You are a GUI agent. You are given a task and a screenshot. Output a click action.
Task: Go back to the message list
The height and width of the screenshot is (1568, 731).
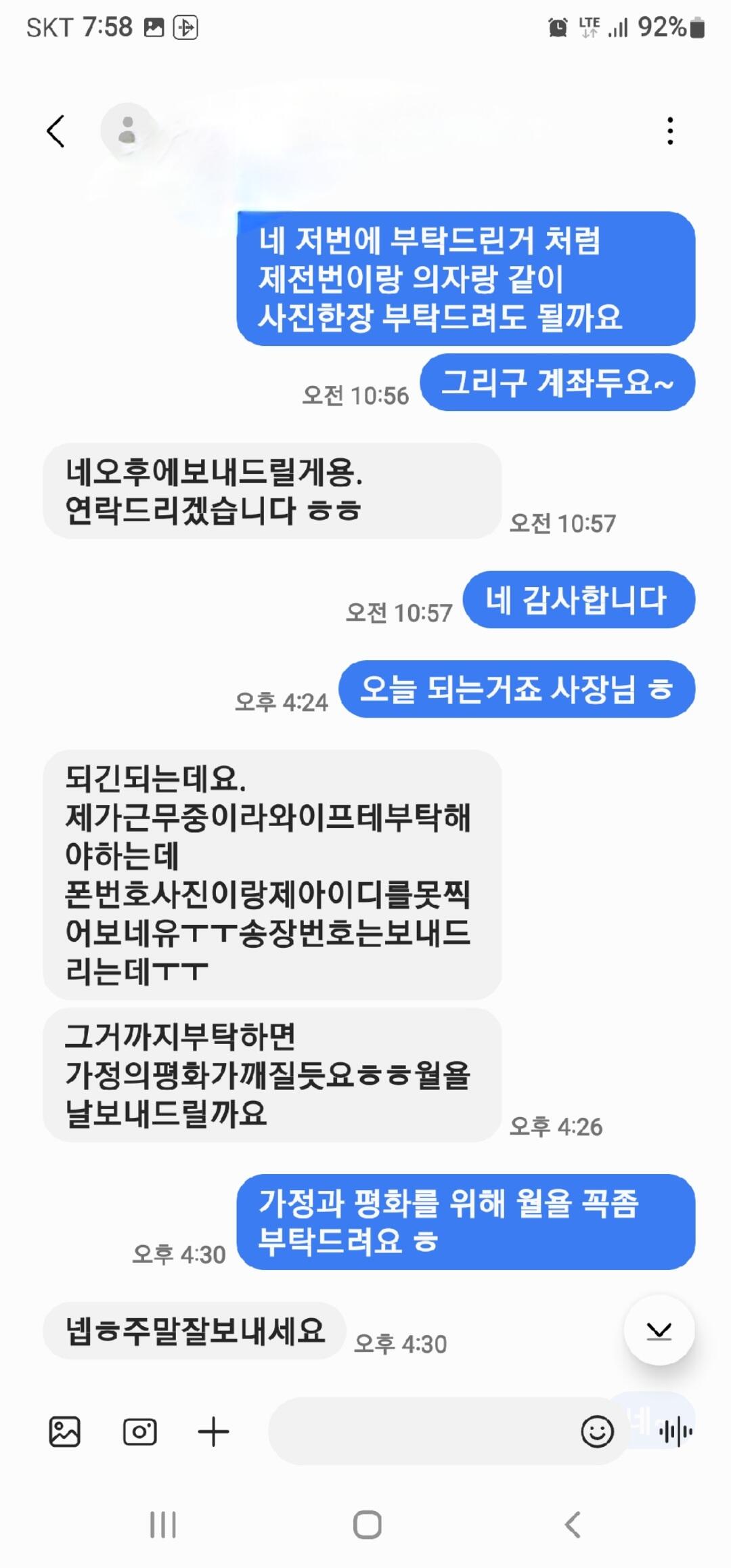(x=56, y=131)
